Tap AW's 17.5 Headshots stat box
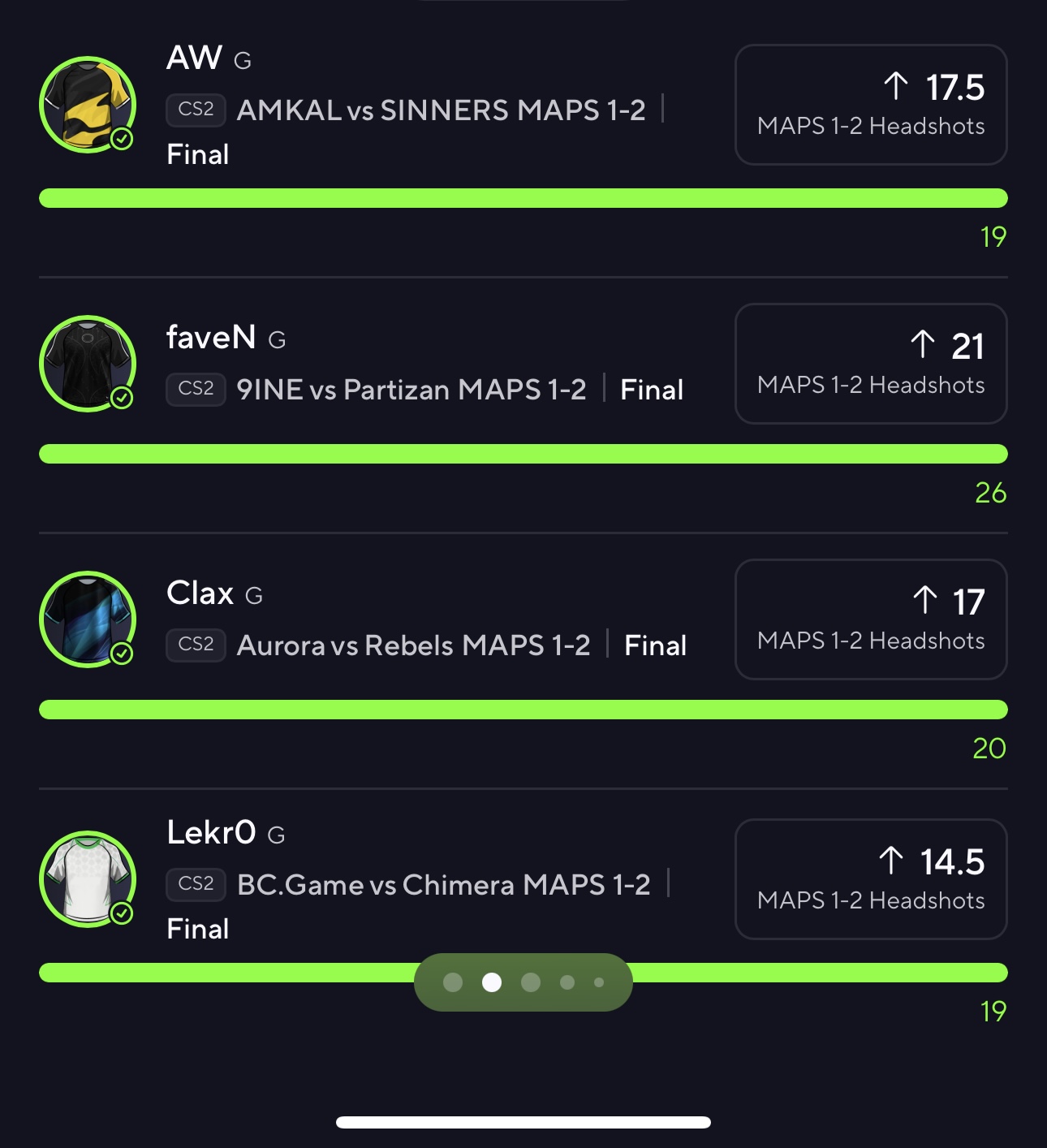This screenshot has width=1047, height=1148. coord(870,105)
